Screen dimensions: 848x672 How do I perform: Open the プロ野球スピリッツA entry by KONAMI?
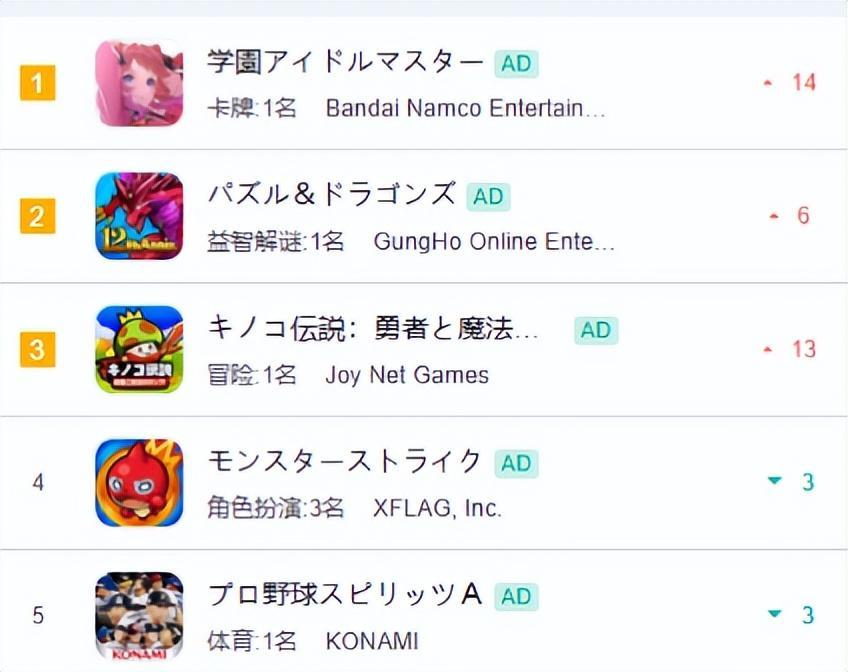345,595
